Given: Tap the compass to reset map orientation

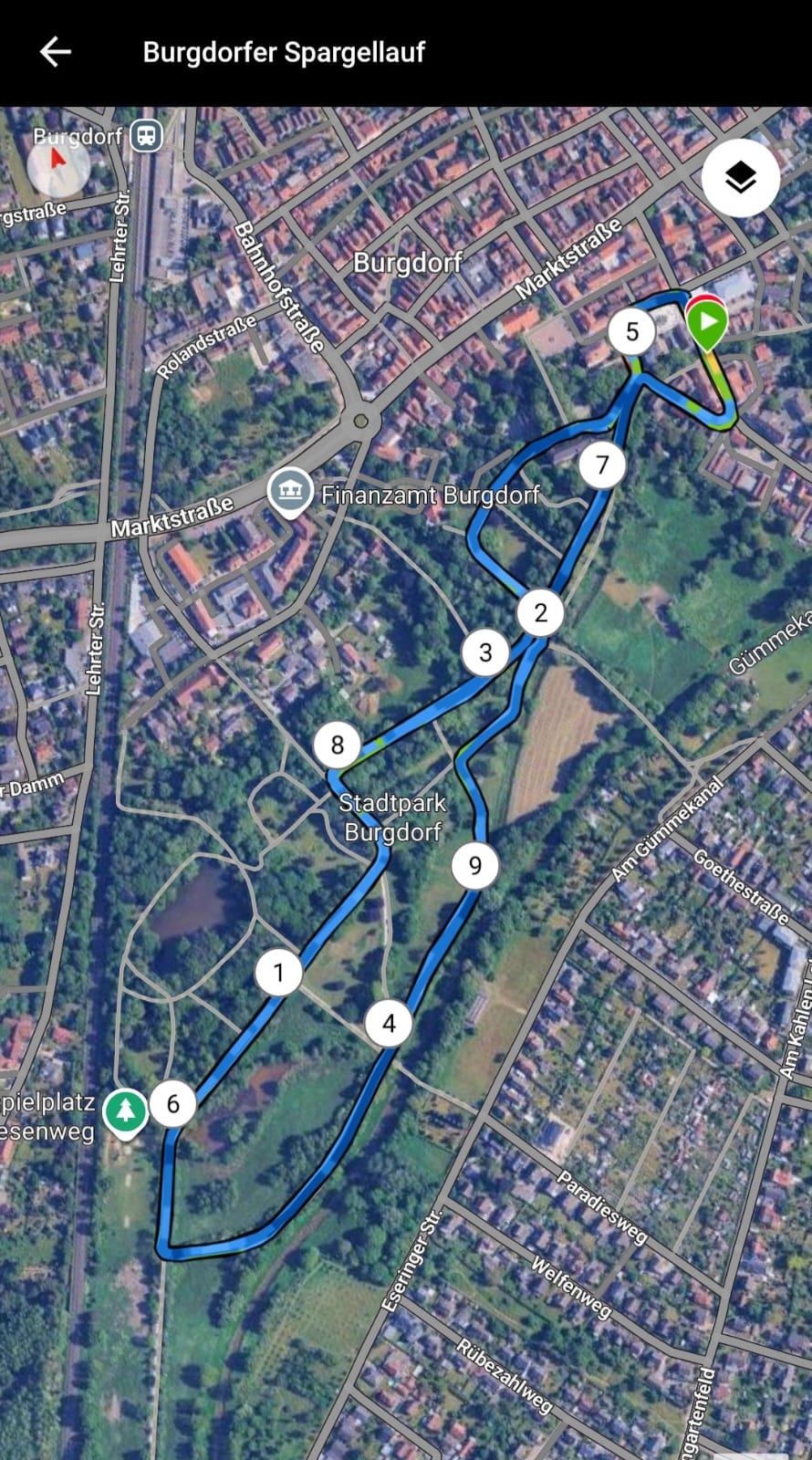Looking at the screenshot, I should [x=58, y=166].
